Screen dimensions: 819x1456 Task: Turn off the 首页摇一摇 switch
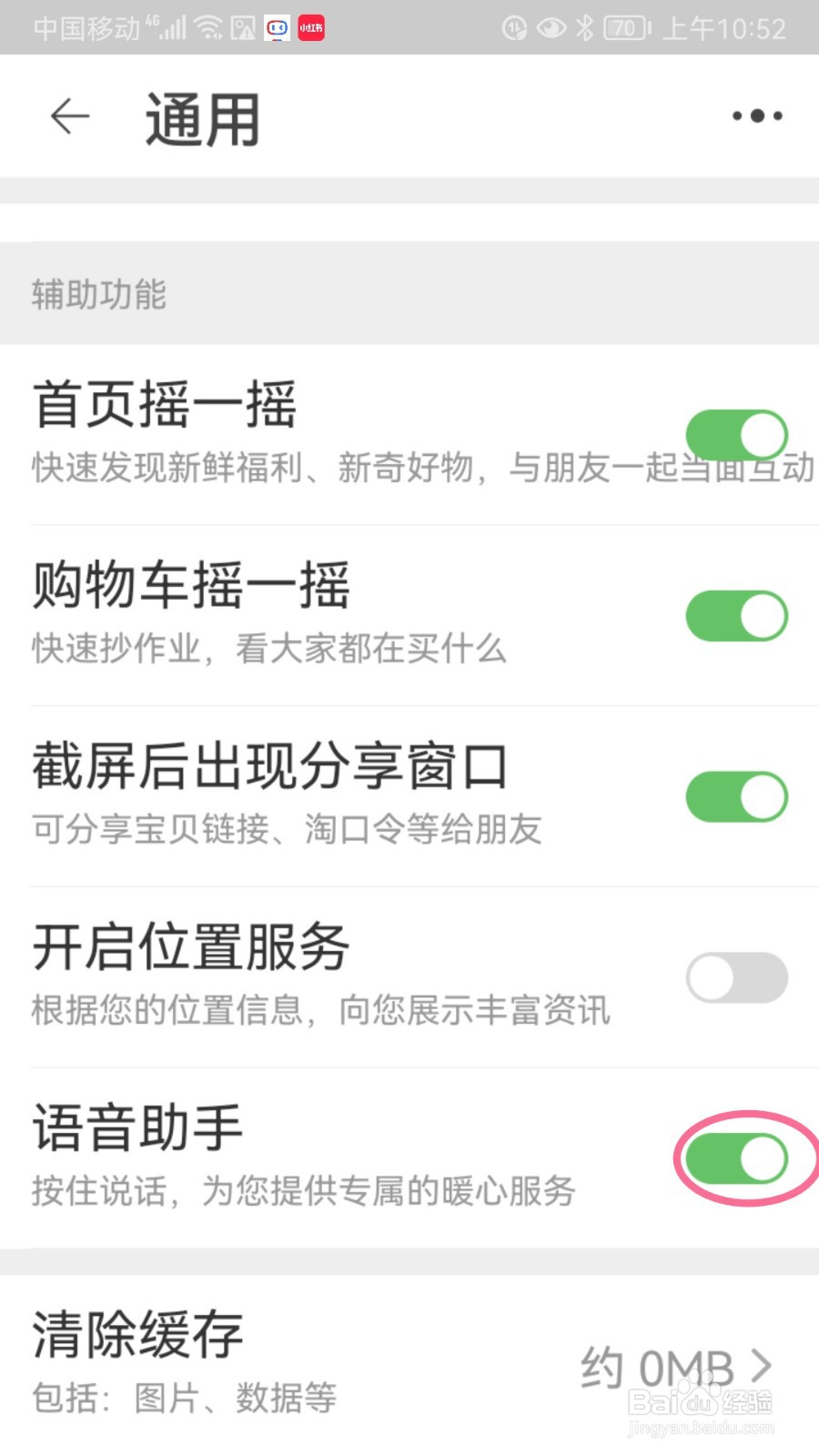point(737,435)
